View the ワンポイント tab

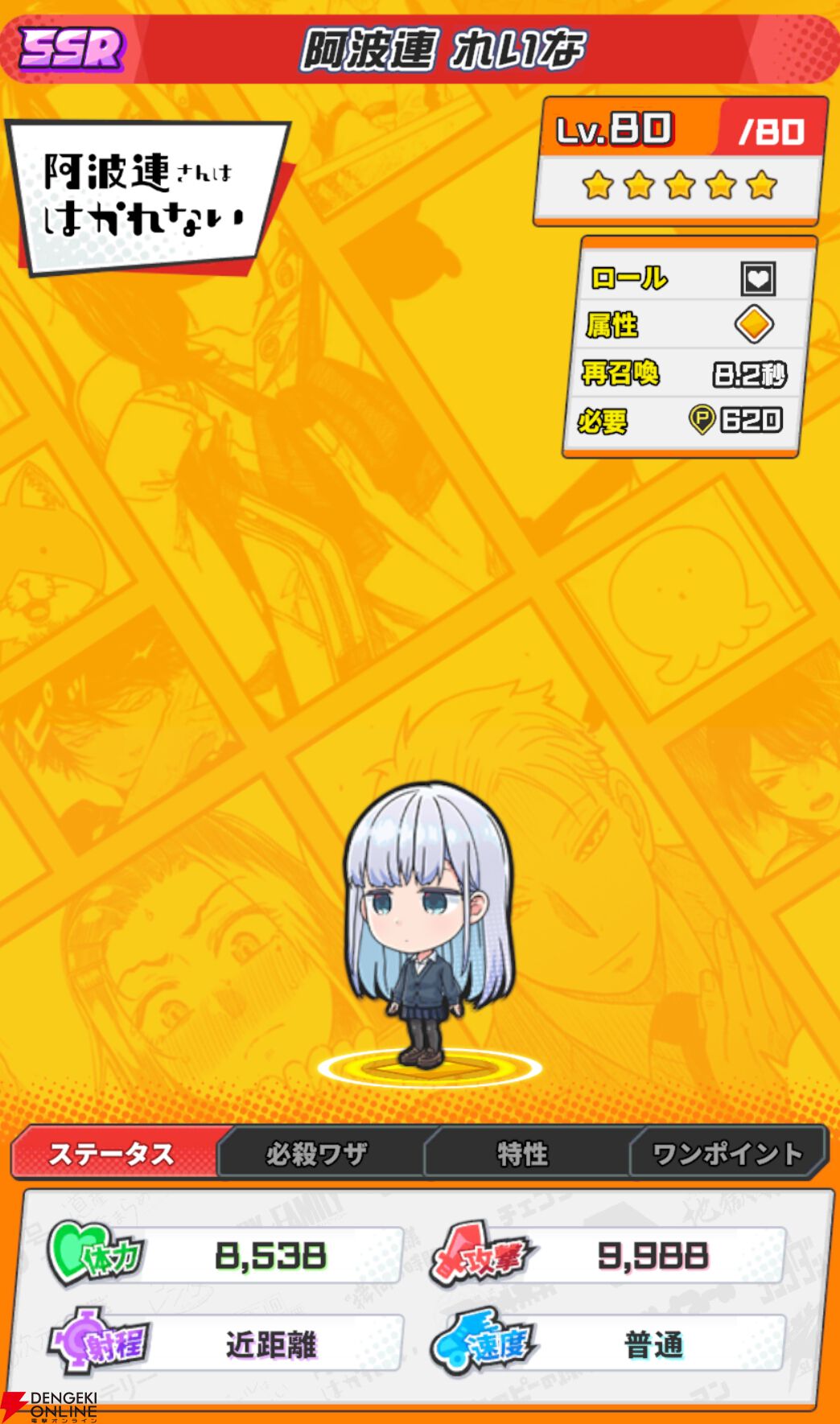click(727, 1154)
